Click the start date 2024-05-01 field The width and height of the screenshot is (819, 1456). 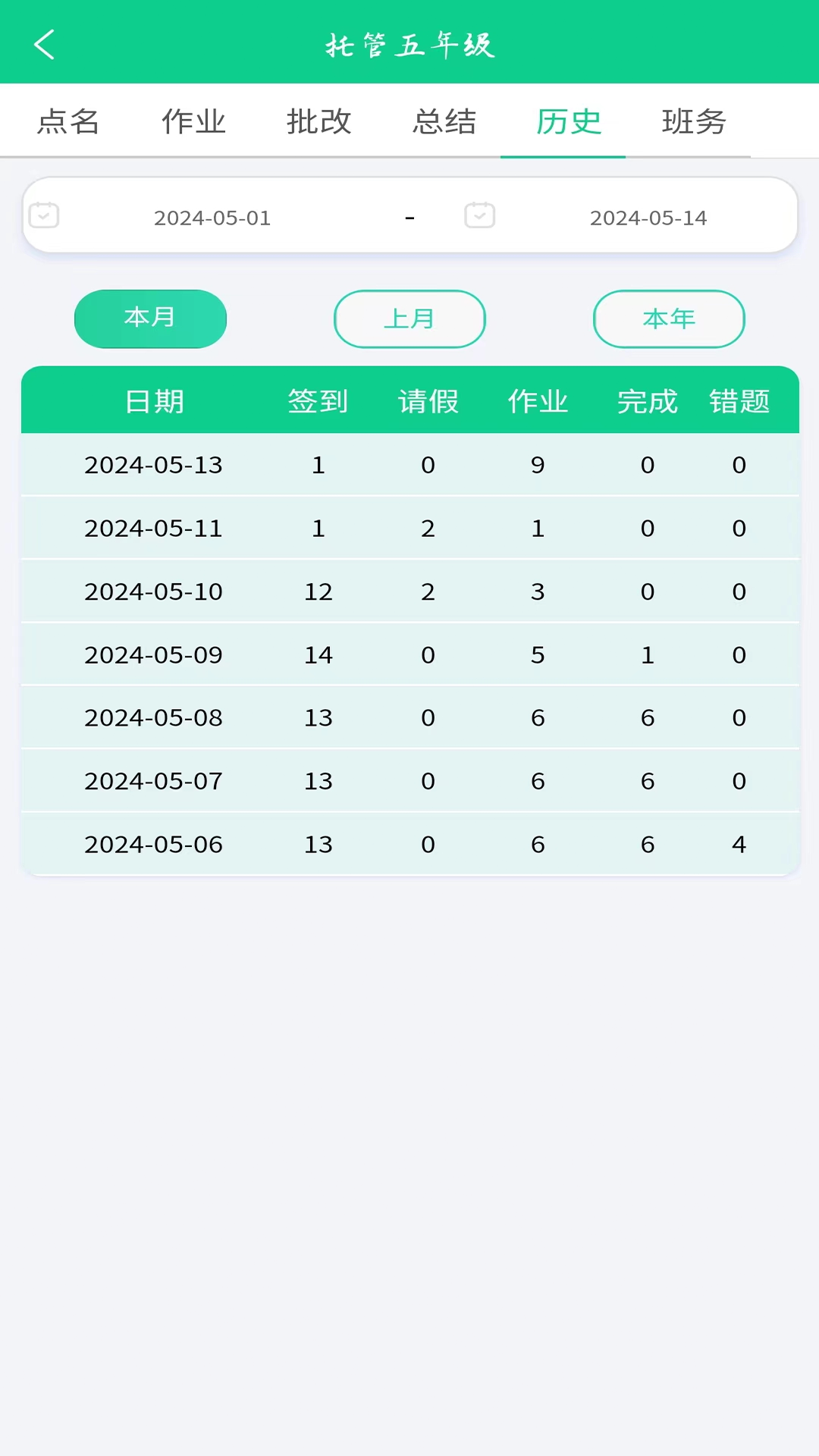point(212,218)
